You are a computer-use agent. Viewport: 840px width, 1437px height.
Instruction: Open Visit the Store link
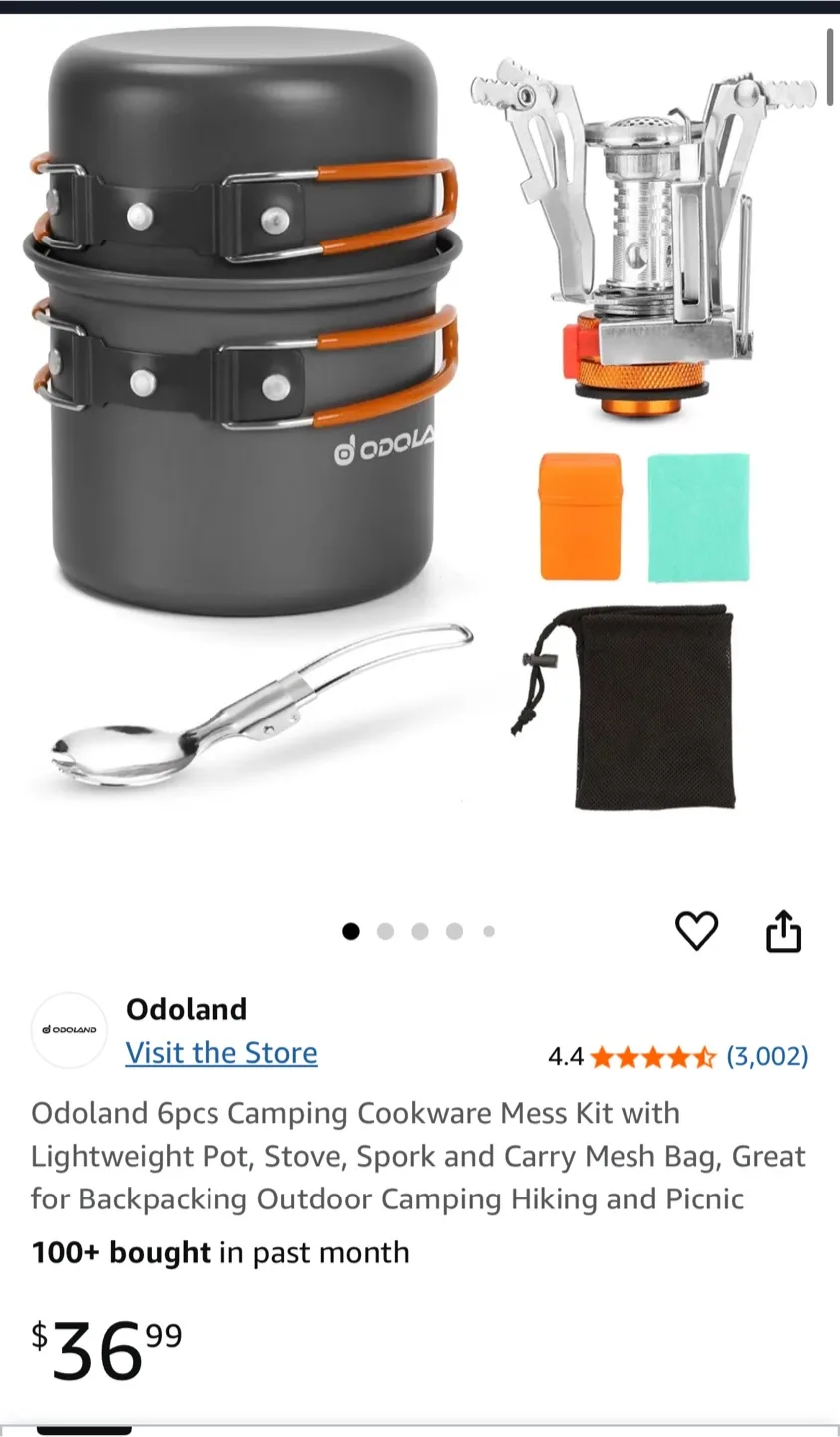pos(221,1053)
